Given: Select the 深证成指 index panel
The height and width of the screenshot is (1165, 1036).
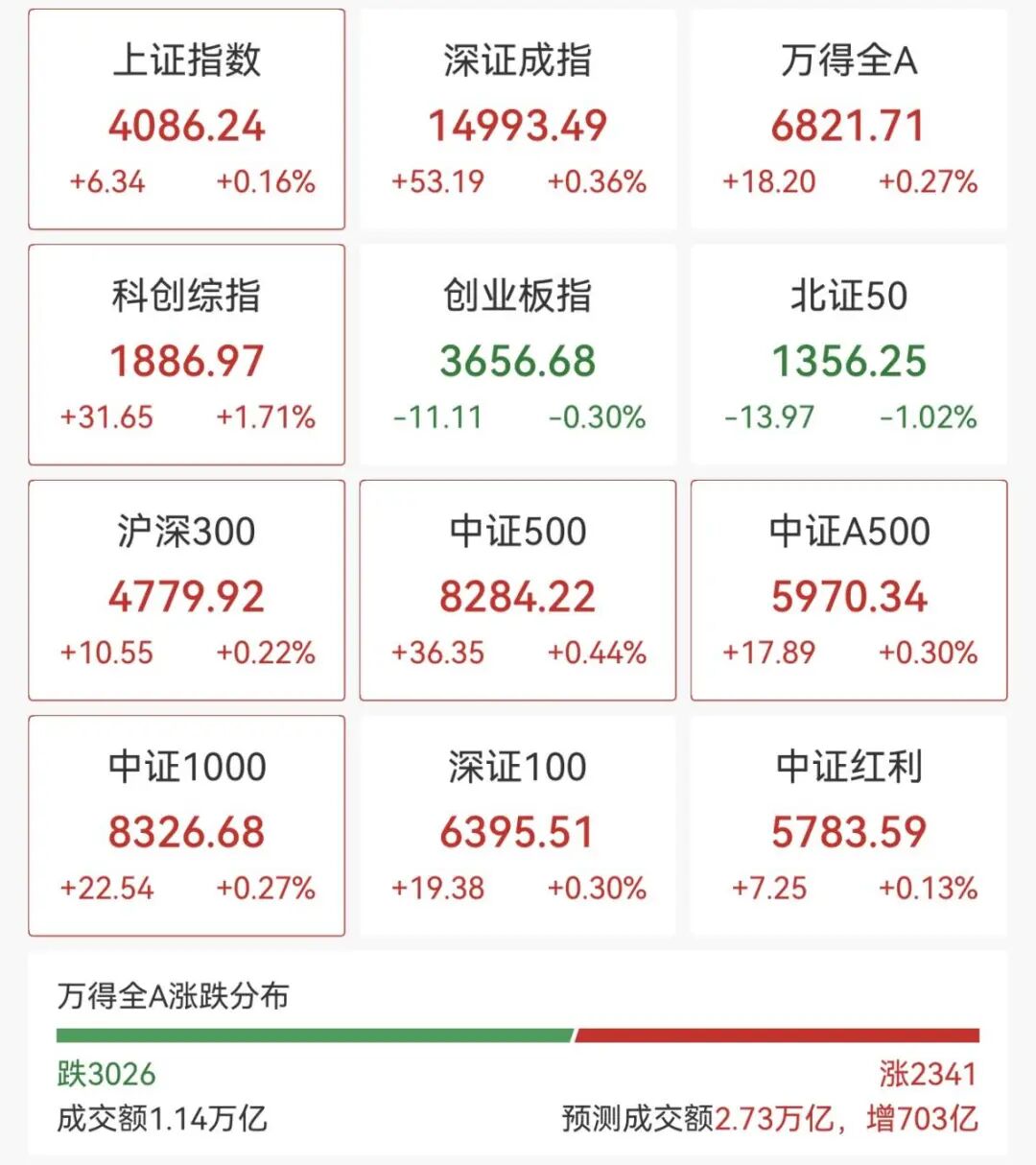Looking at the screenshot, I should pyautogui.click(x=518, y=115).
